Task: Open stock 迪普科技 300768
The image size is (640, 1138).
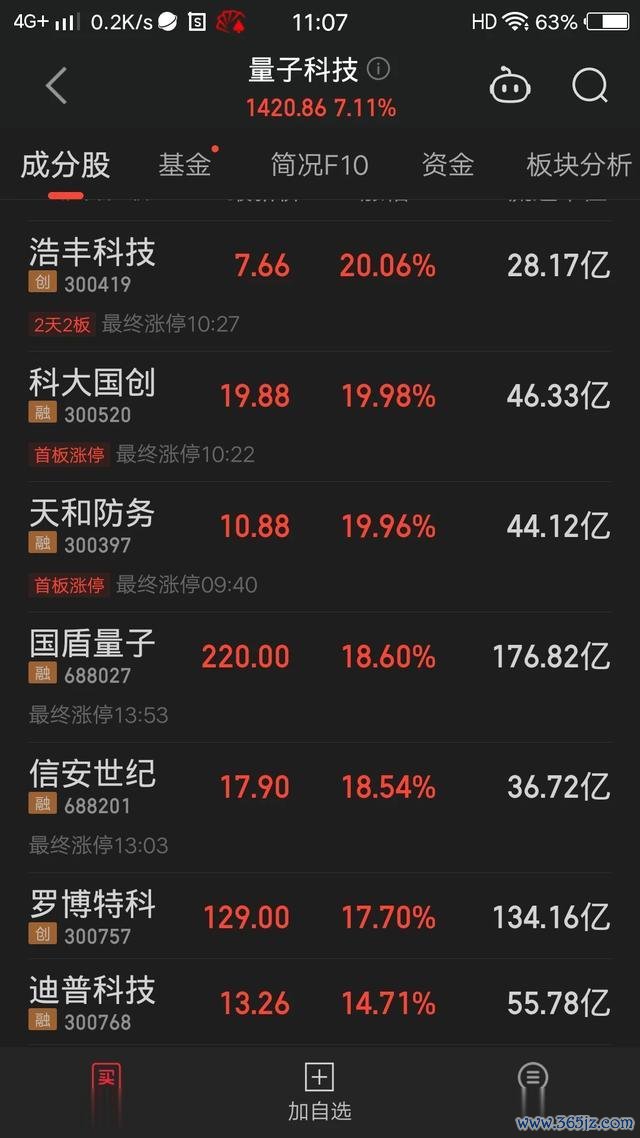Action: pos(320,1002)
